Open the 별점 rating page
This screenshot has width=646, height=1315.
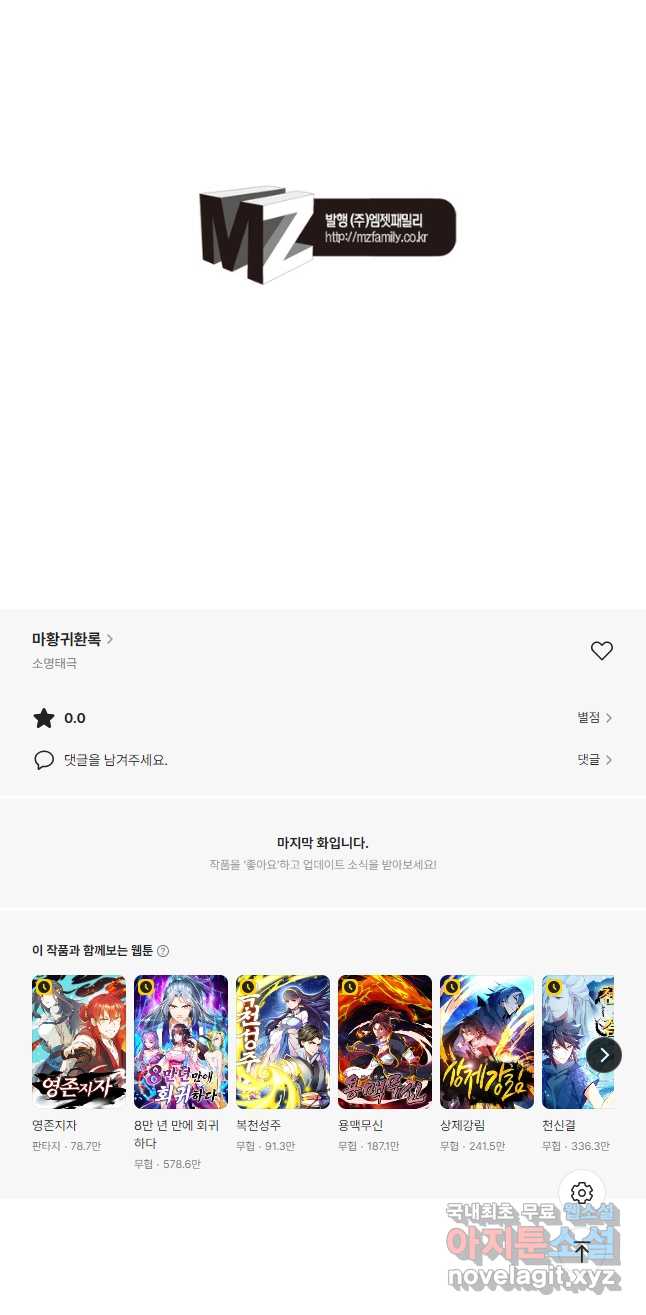(x=595, y=718)
